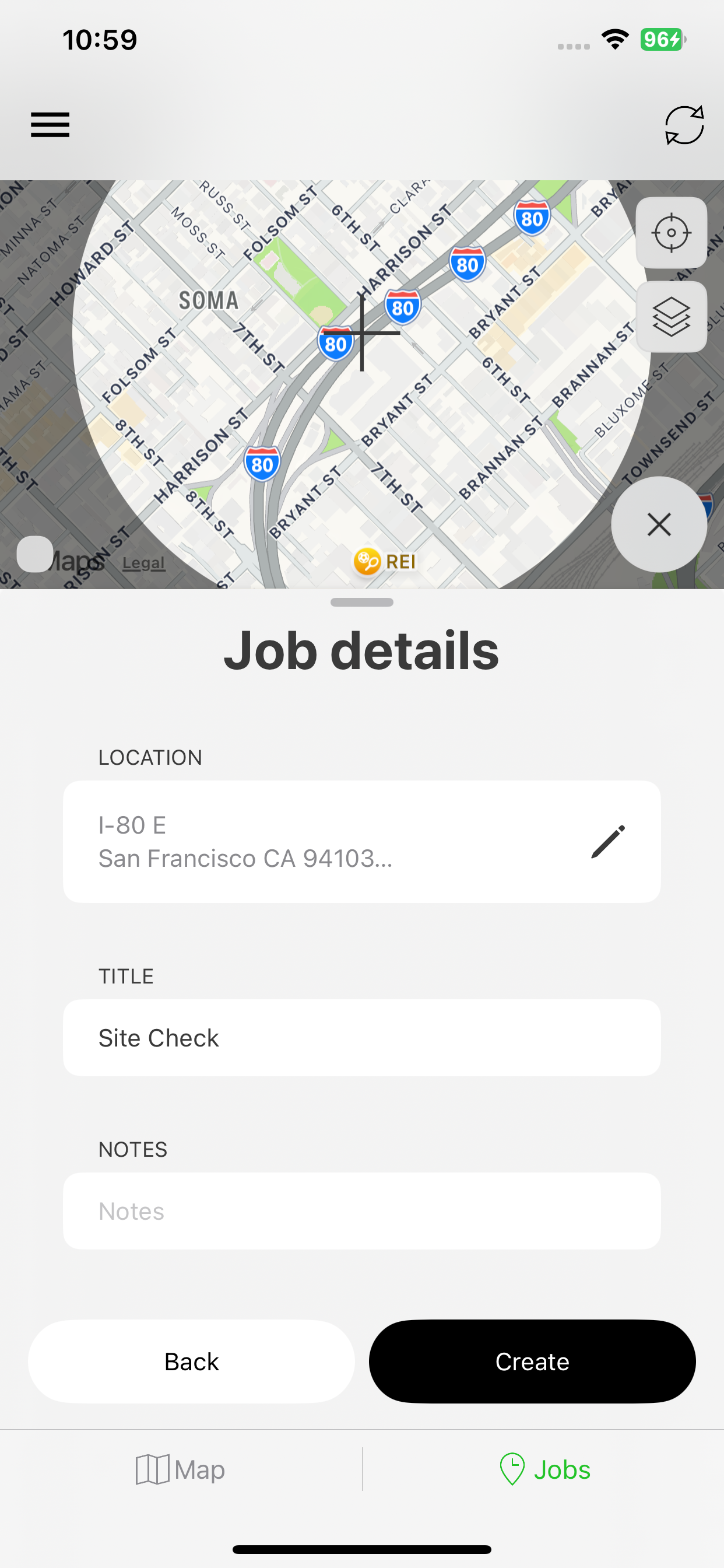Image resolution: width=724 pixels, height=1568 pixels.
Task: Center map on current location
Action: [671, 233]
